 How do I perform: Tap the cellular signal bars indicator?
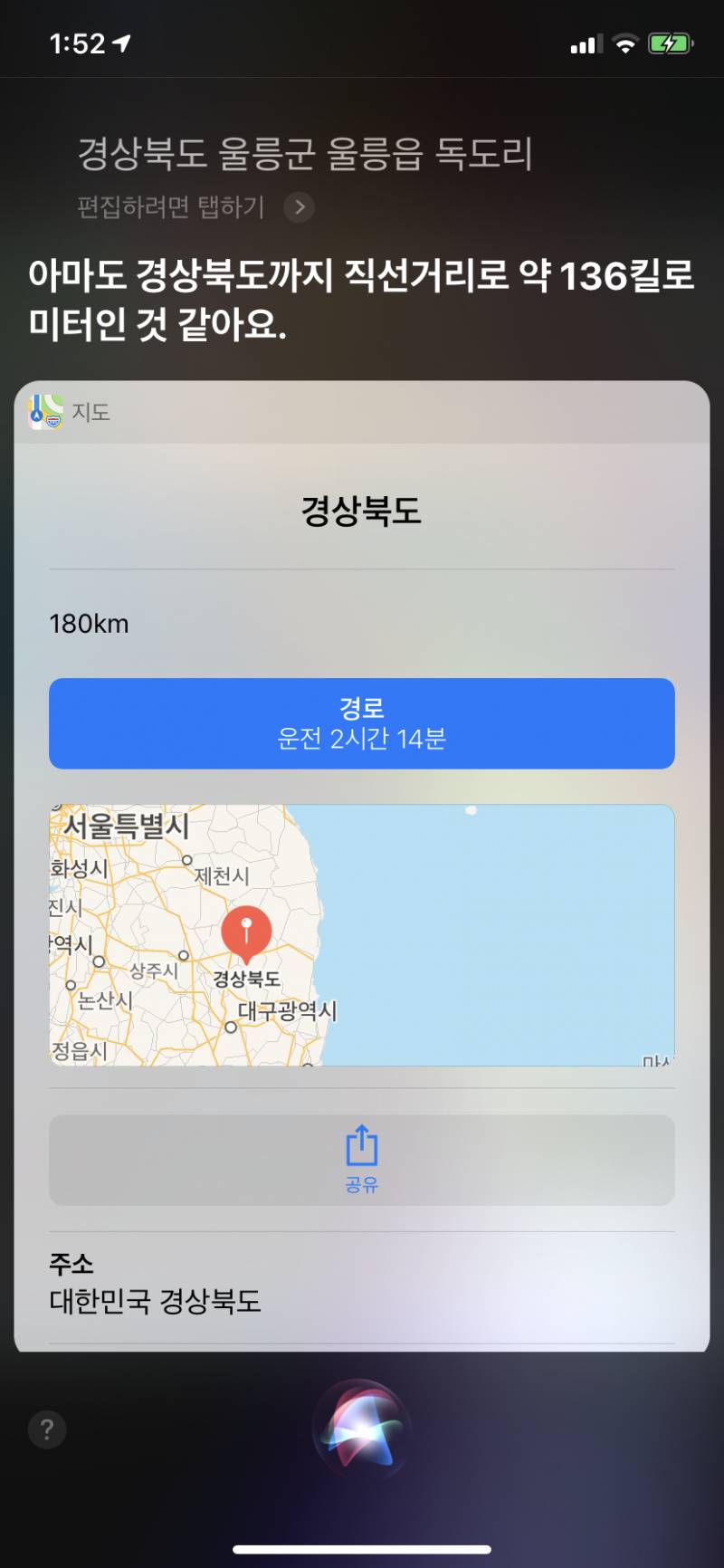tap(585, 42)
